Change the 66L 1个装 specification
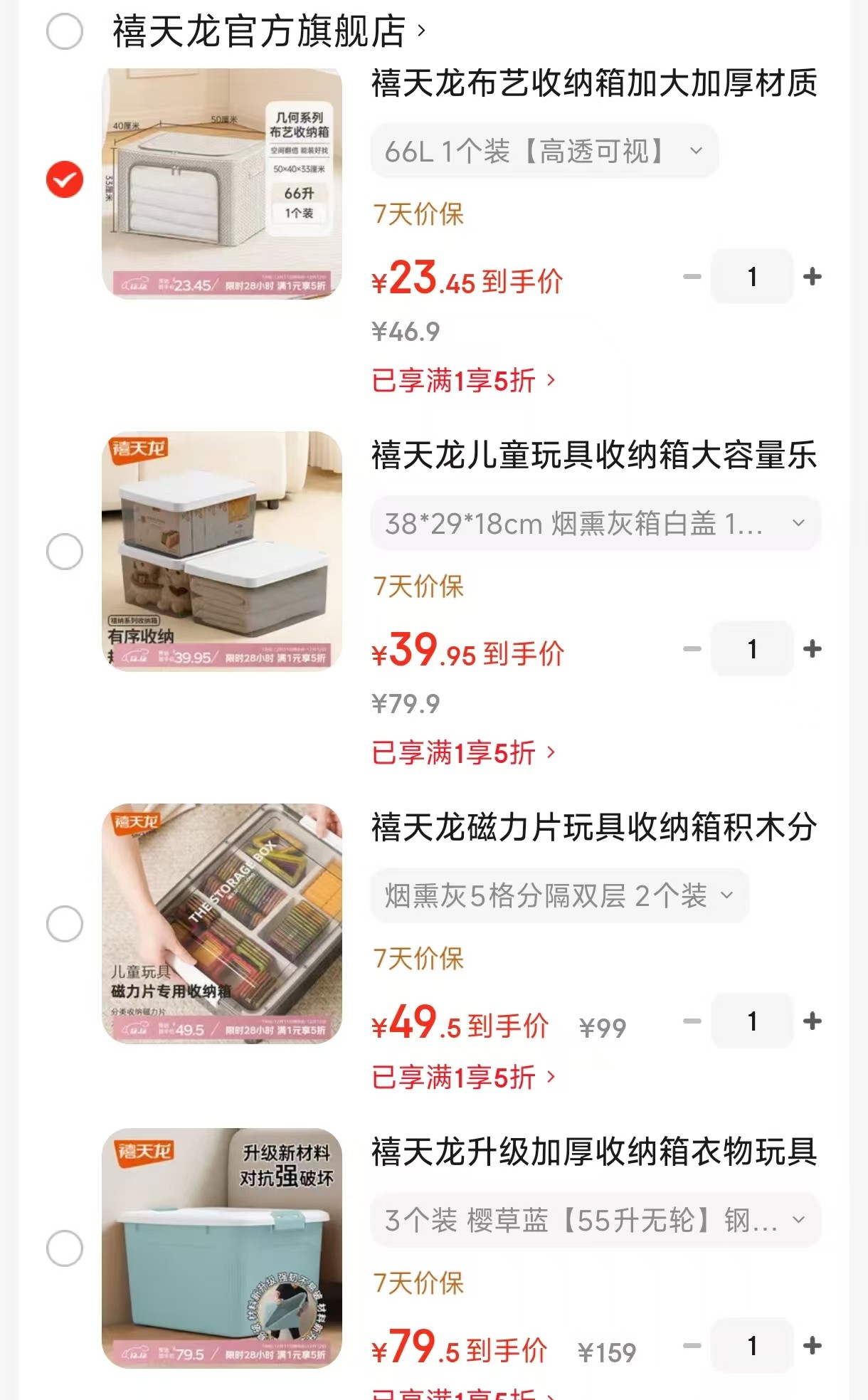Screen dimensions: 868x1400 [x=544, y=151]
